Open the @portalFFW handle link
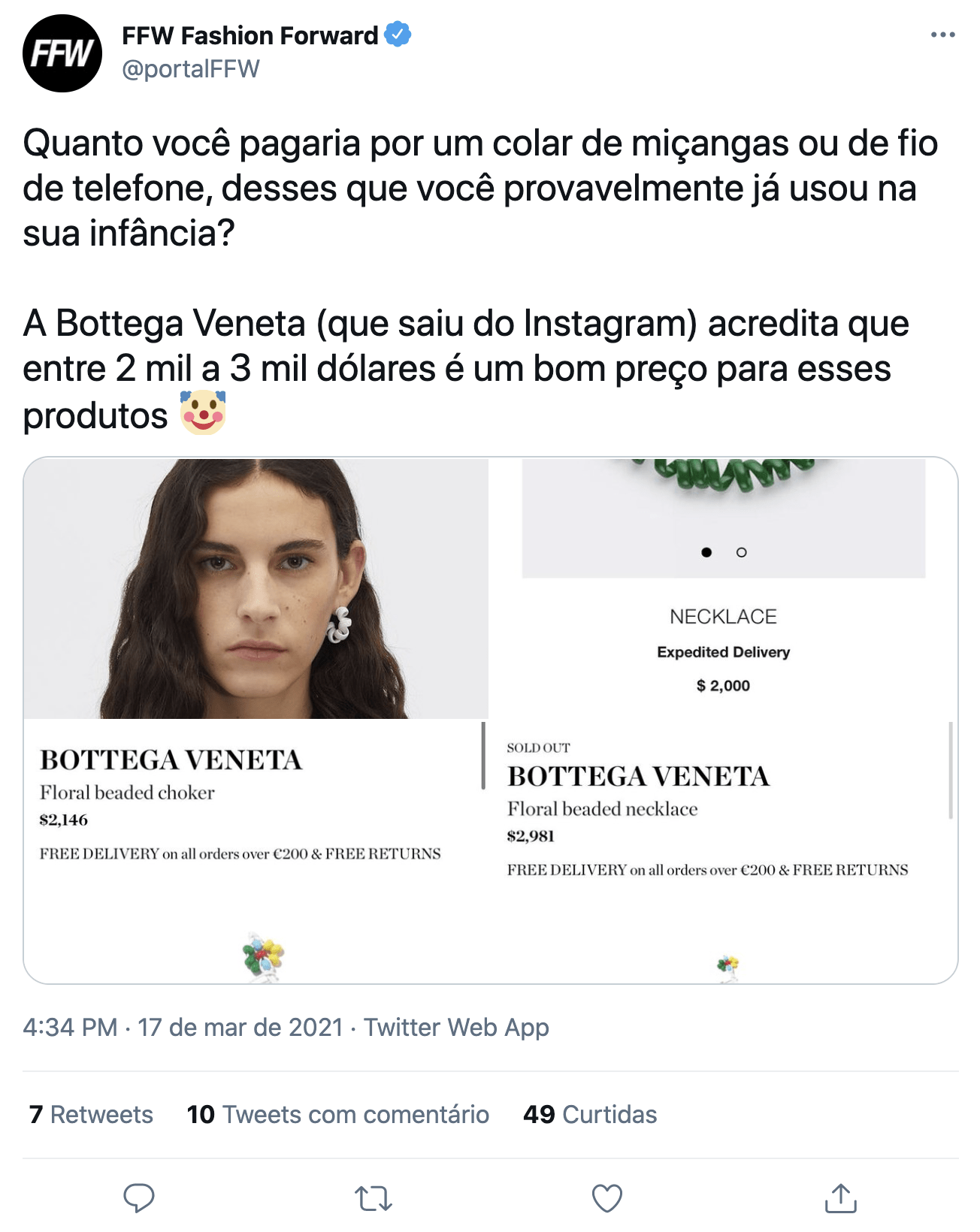This screenshot has height=1232, width=980. (191, 69)
